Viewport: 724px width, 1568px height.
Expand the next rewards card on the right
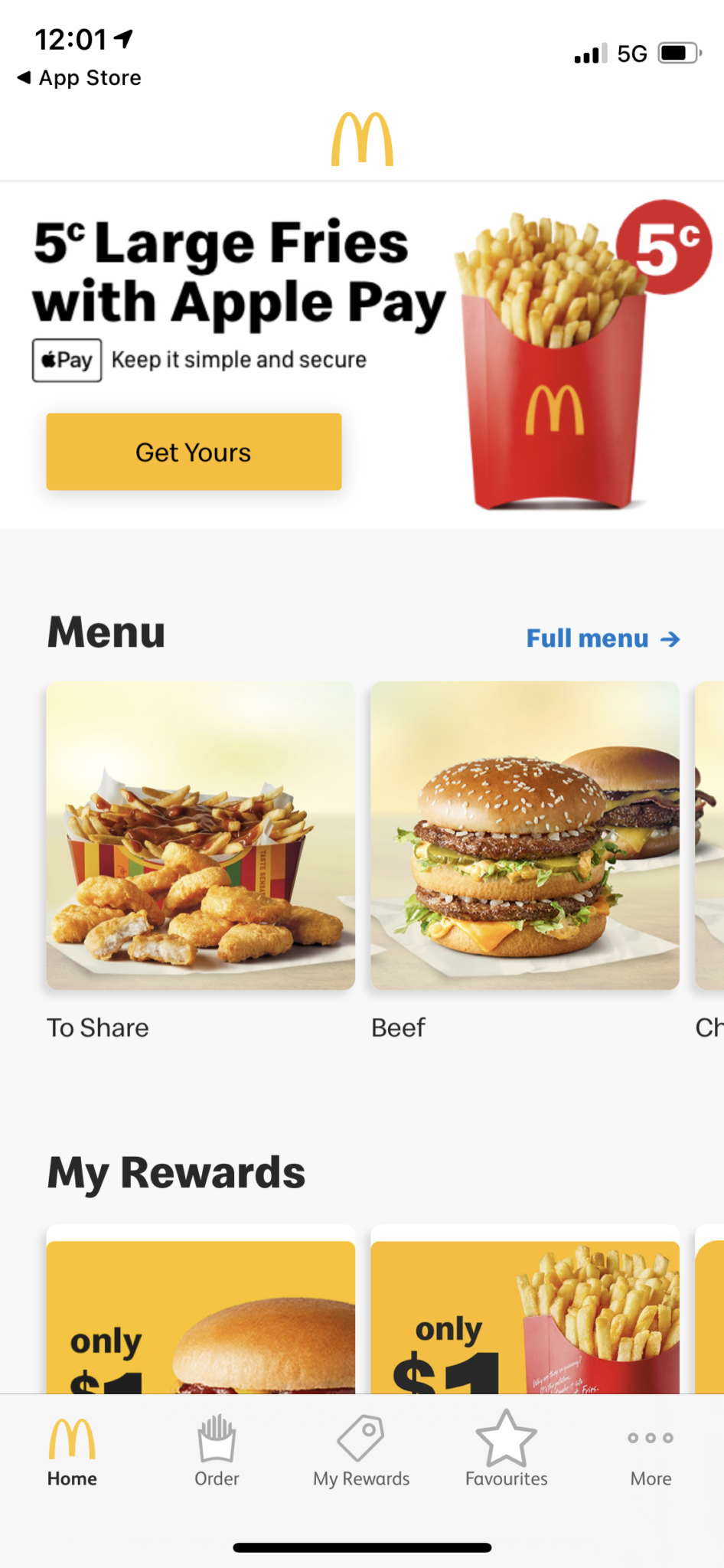point(709,1317)
